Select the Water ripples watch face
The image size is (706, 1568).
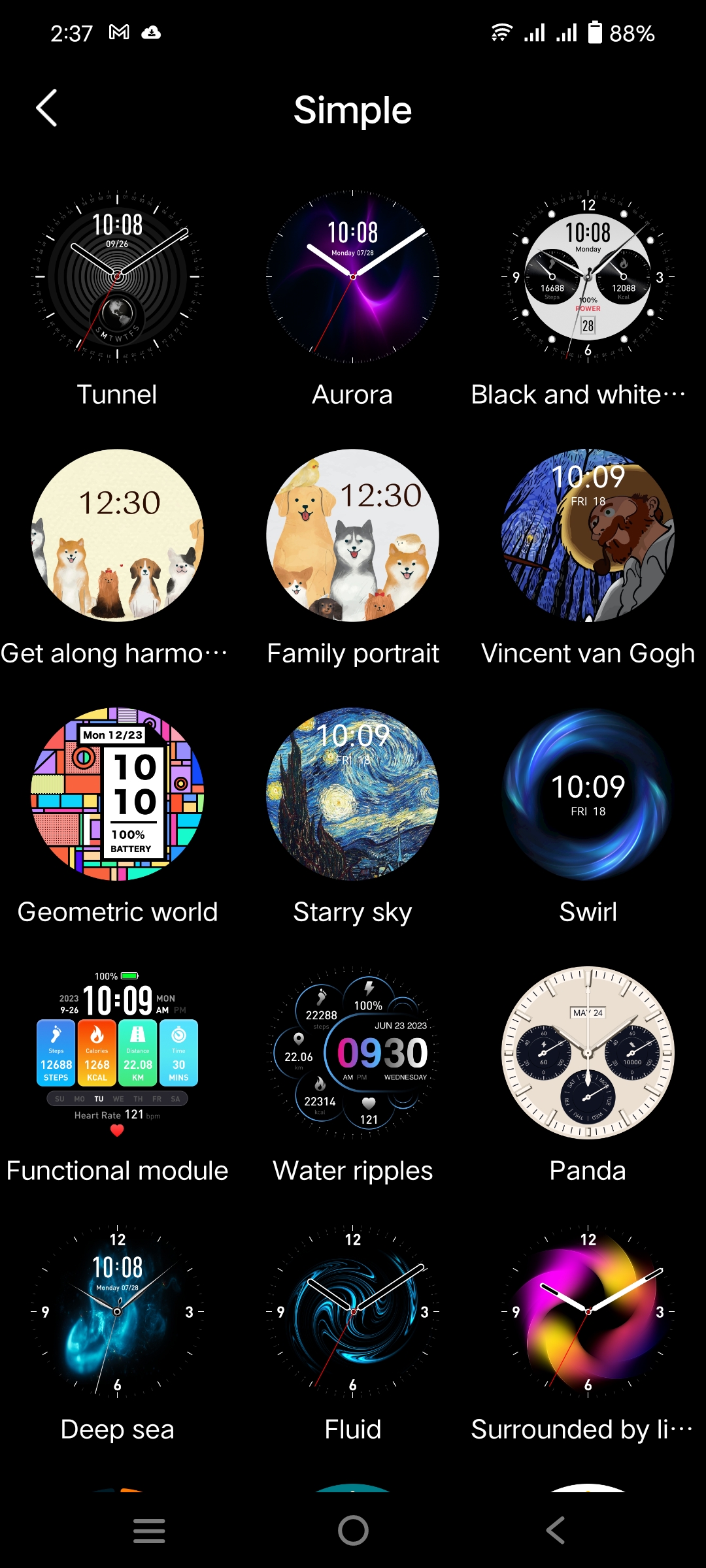[x=353, y=1053]
